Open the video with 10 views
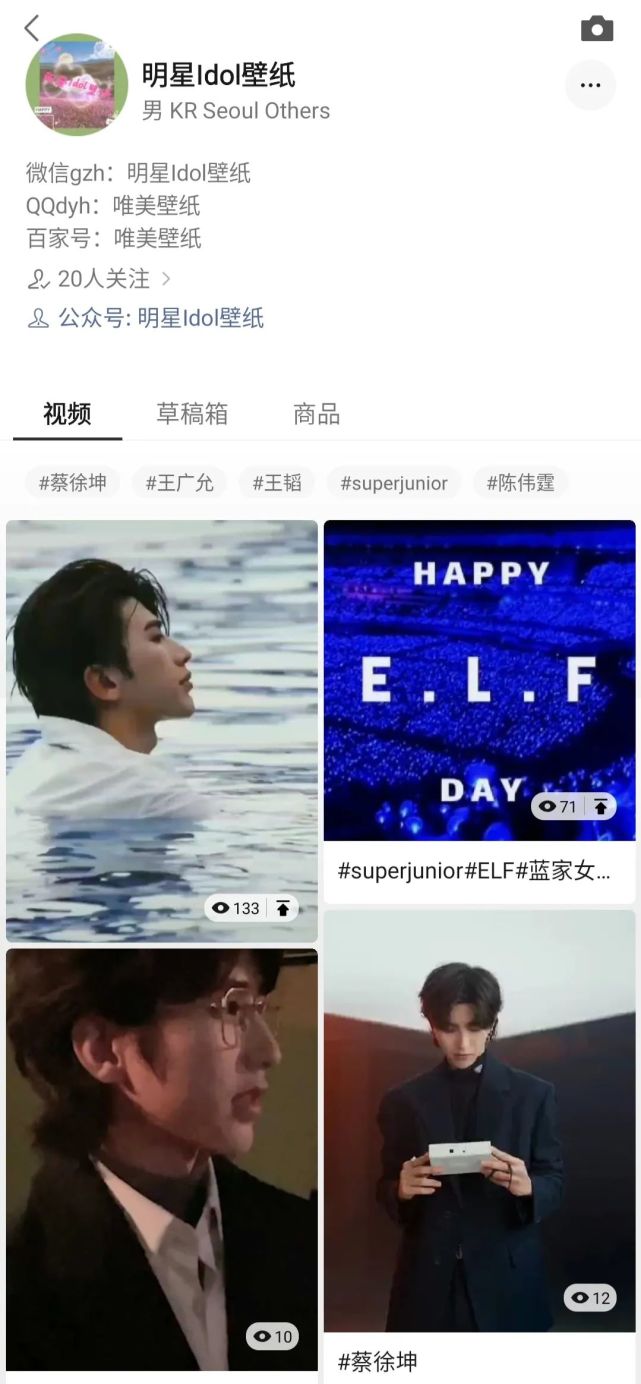This screenshot has height=1384, width=641. 161,1160
